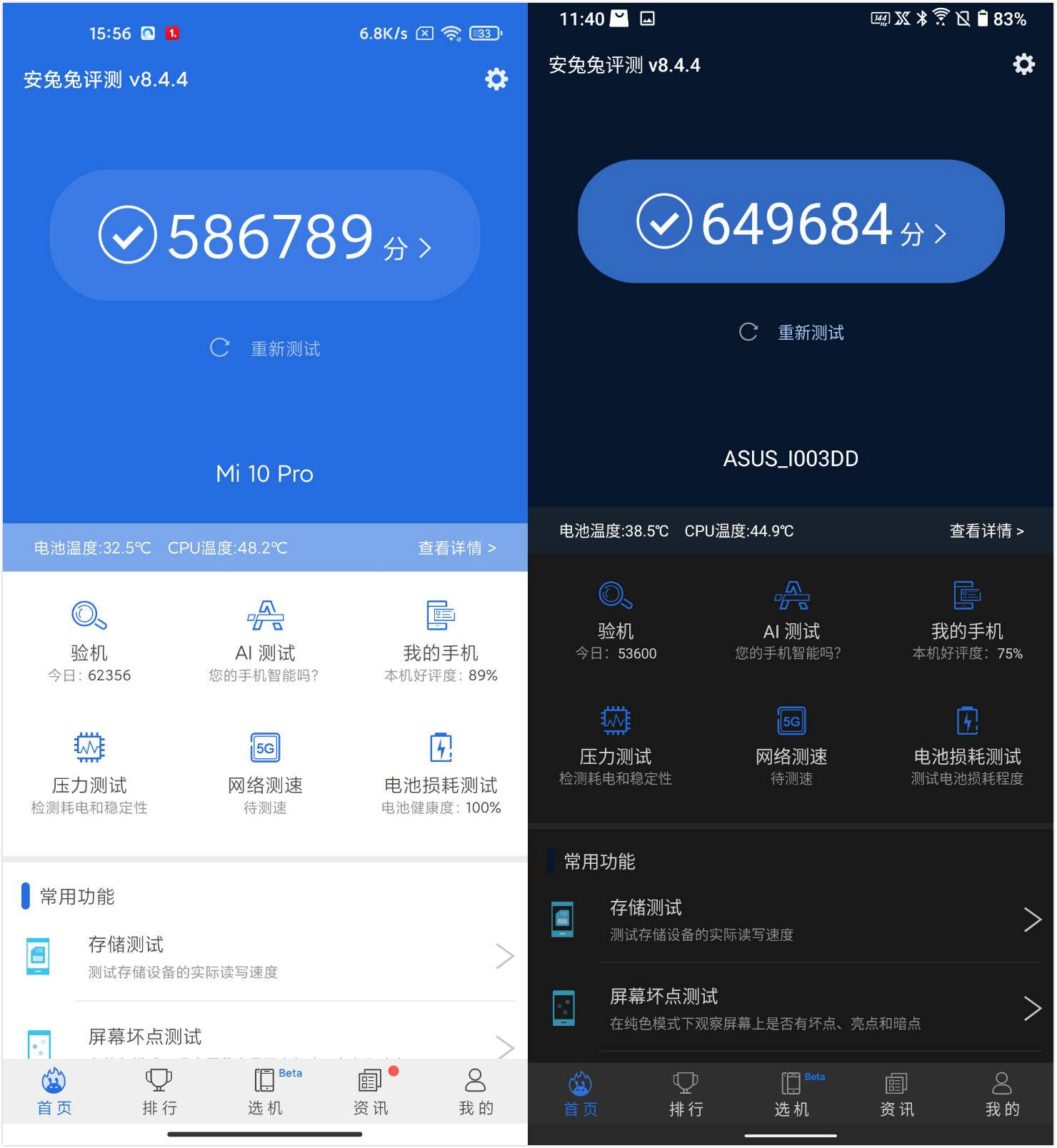Open settings gear on ASUS_I003DD screen

point(1024,64)
